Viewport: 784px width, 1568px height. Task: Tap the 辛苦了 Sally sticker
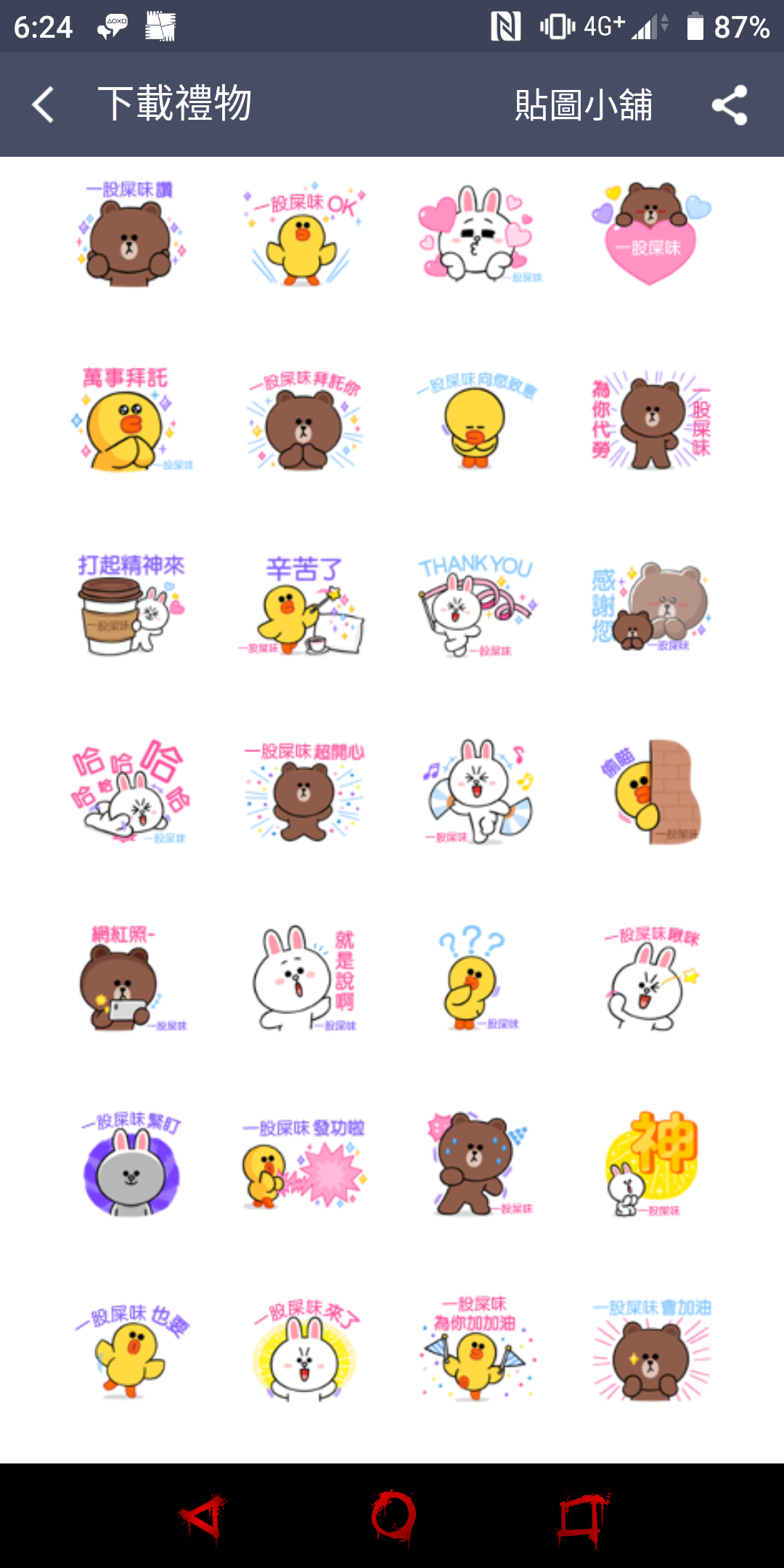(x=303, y=606)
